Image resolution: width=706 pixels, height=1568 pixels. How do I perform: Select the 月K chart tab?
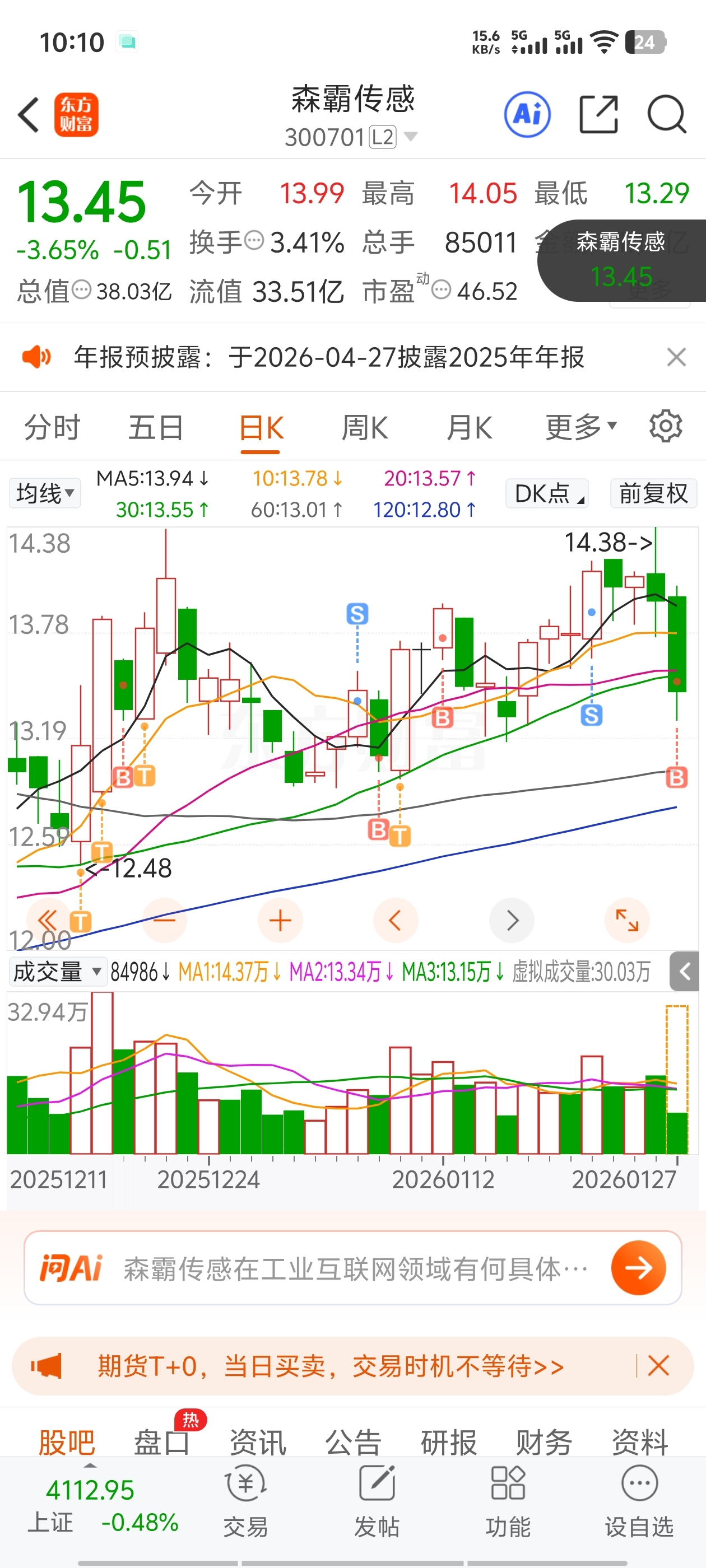click(468, 427)
